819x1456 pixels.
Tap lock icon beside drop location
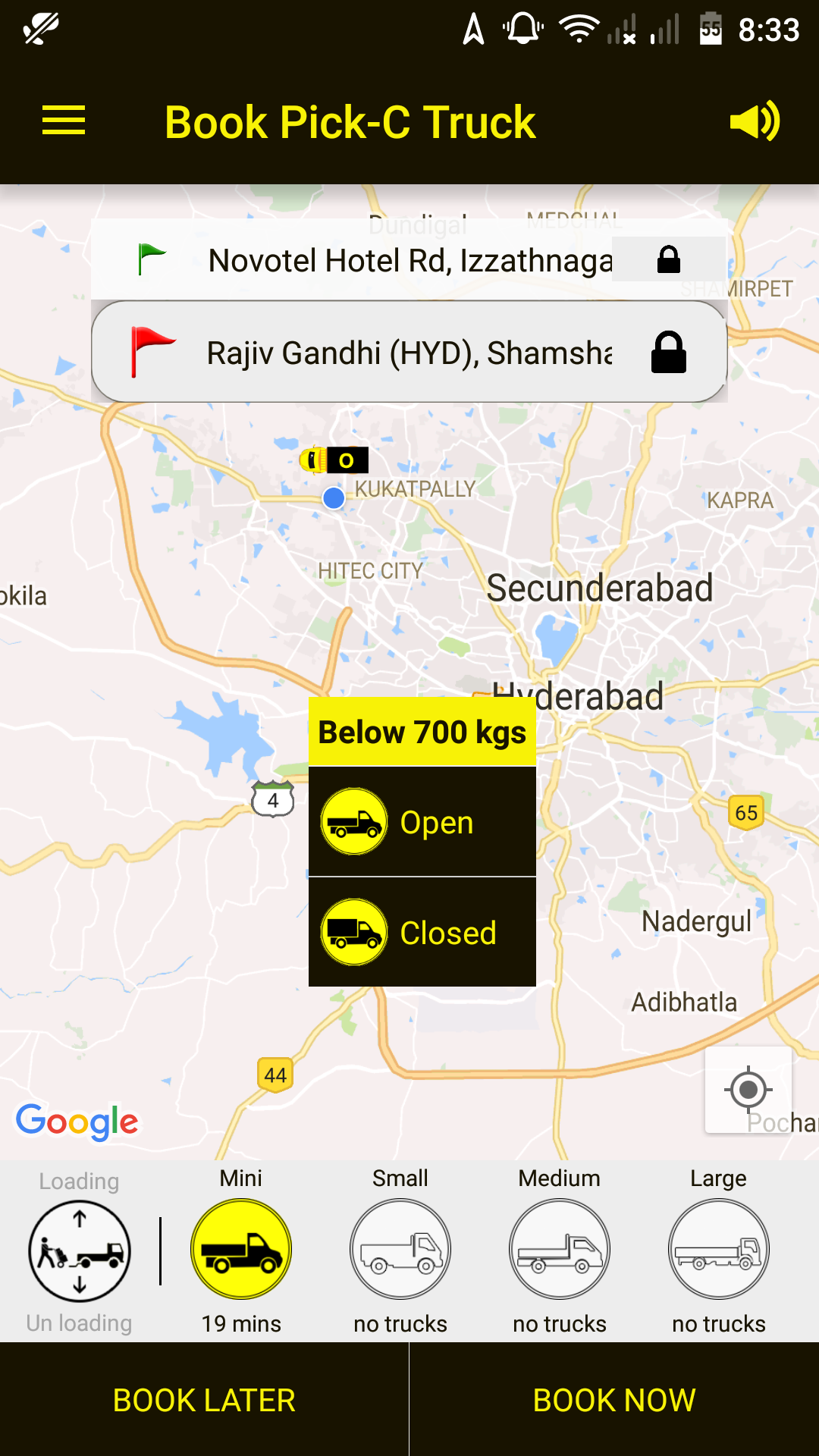point(668,353)
